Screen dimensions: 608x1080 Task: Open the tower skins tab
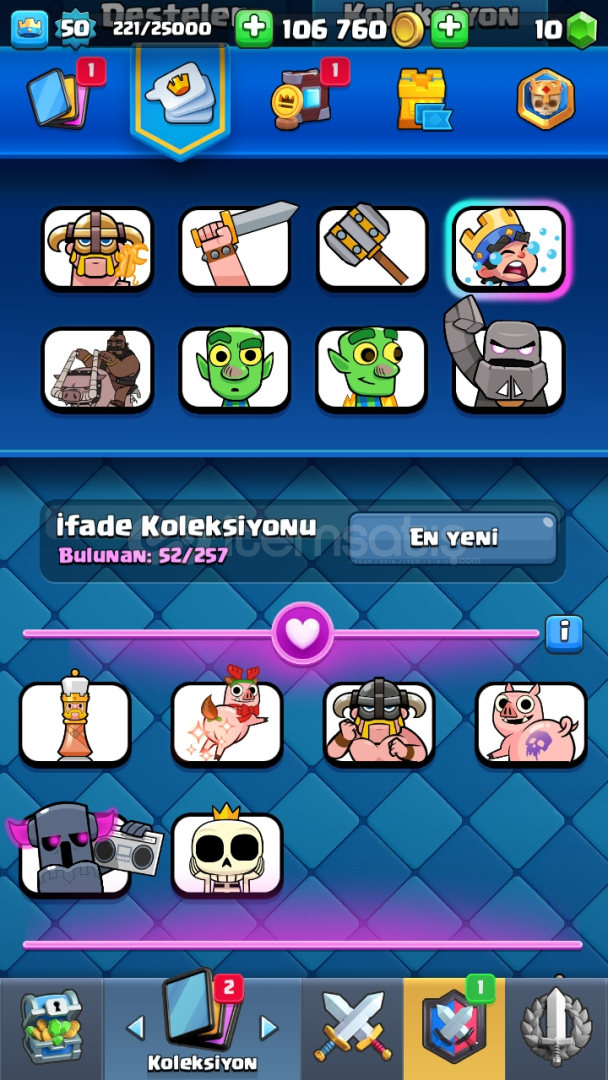point(423,100)
